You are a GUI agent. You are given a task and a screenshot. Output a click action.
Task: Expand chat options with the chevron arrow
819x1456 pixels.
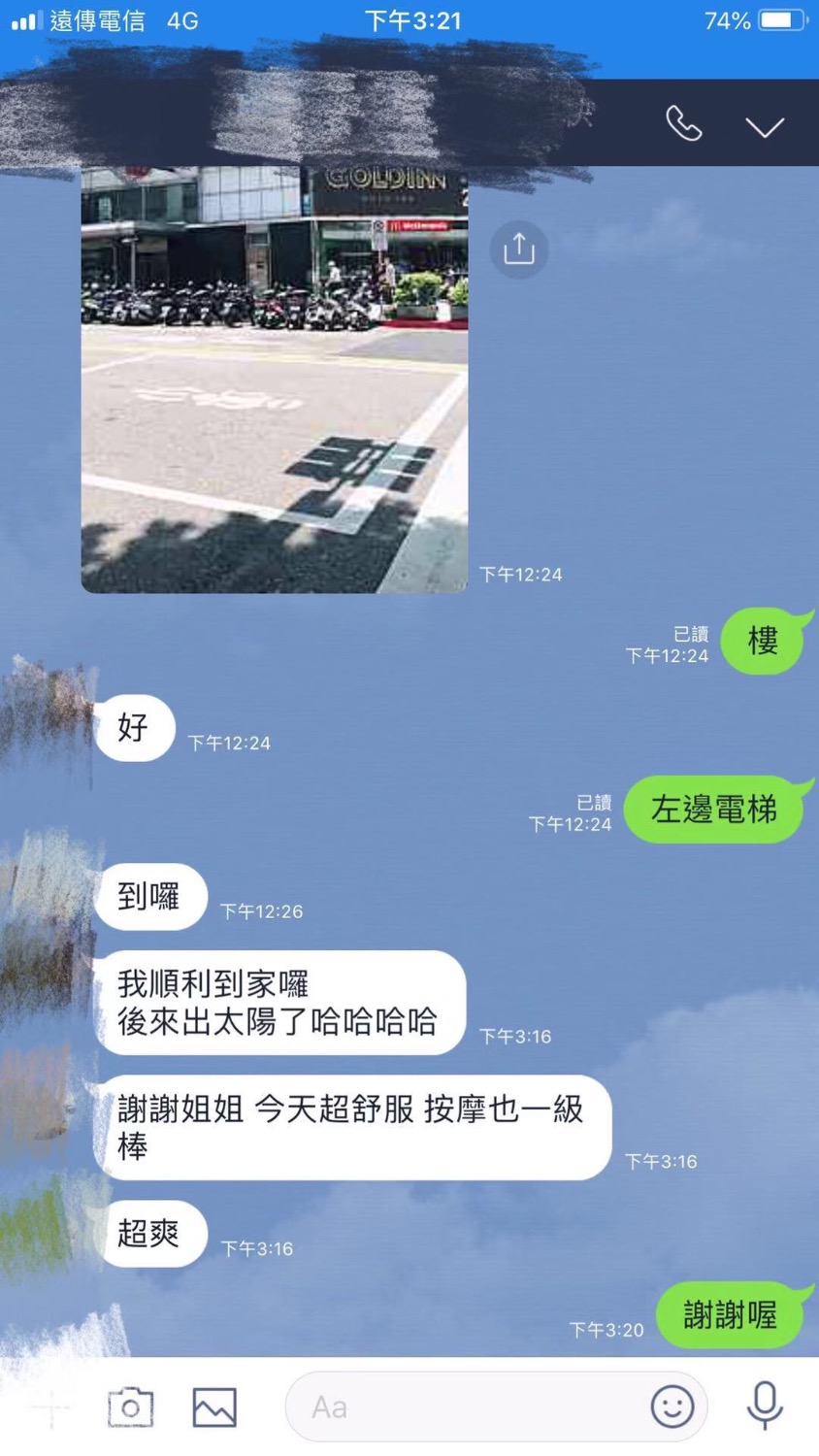[766, 125]
